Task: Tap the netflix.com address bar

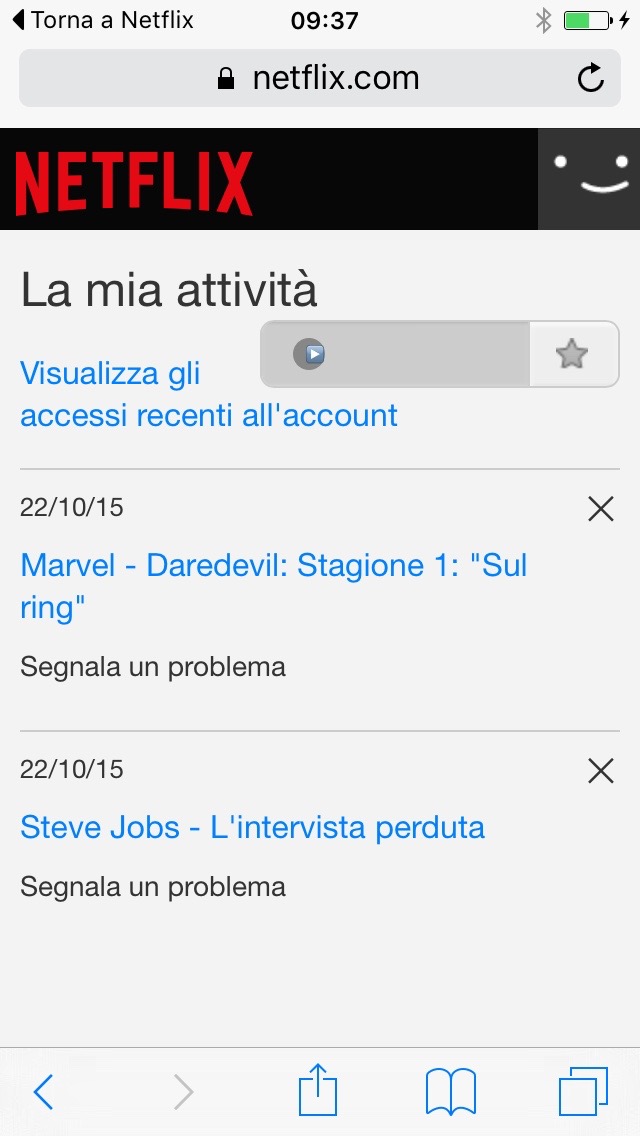Action: tap(320, 78)
